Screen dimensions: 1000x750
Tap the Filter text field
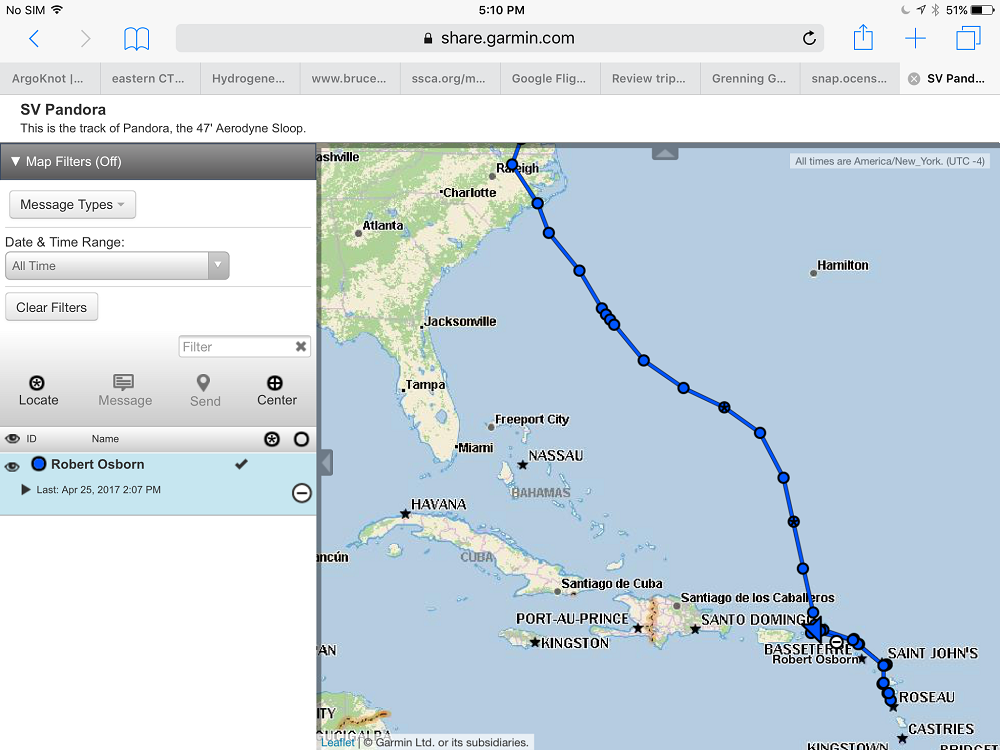click(x=235, y=347)
